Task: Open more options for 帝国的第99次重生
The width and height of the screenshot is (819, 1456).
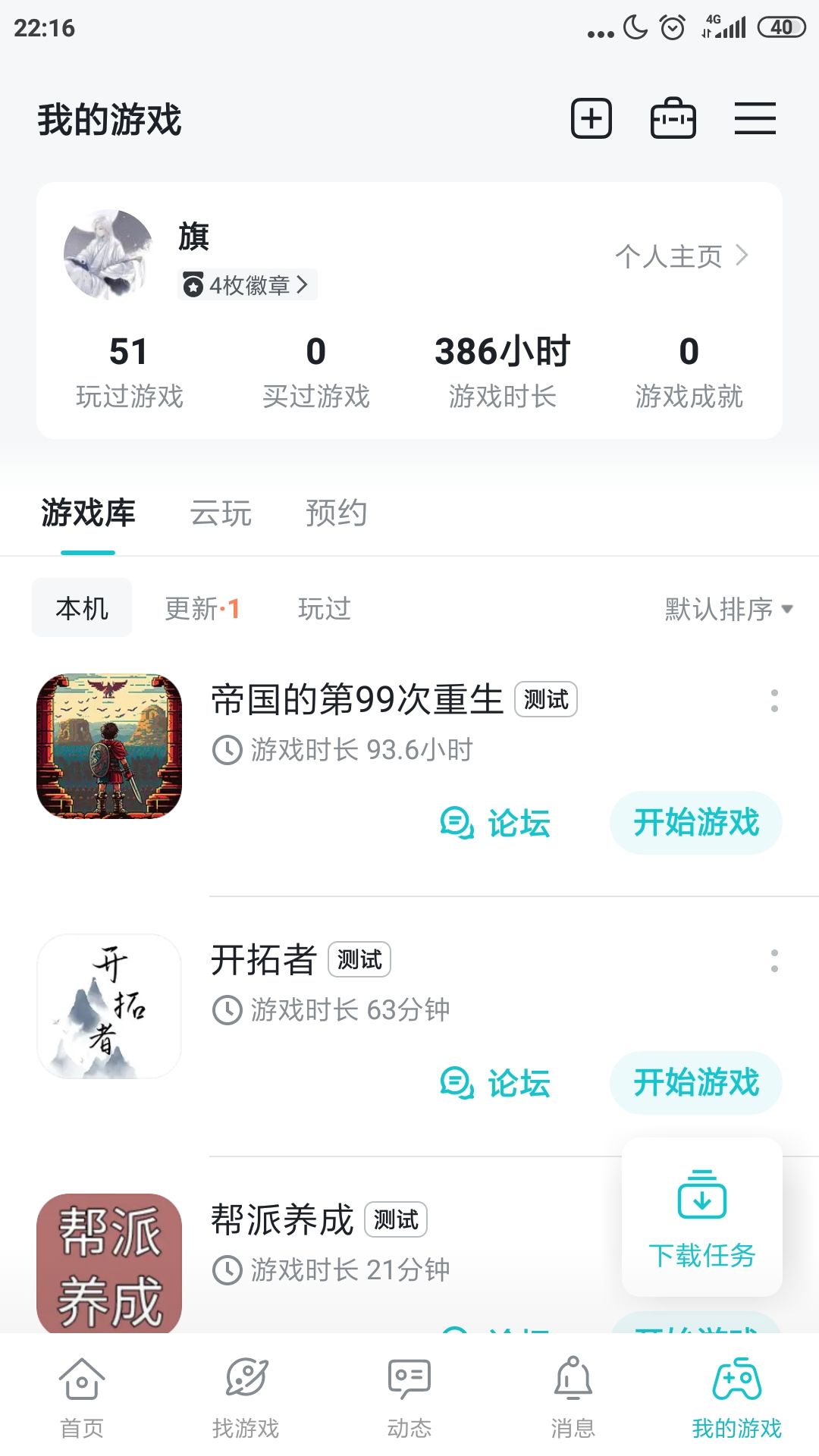Action: tap(773, 701)
